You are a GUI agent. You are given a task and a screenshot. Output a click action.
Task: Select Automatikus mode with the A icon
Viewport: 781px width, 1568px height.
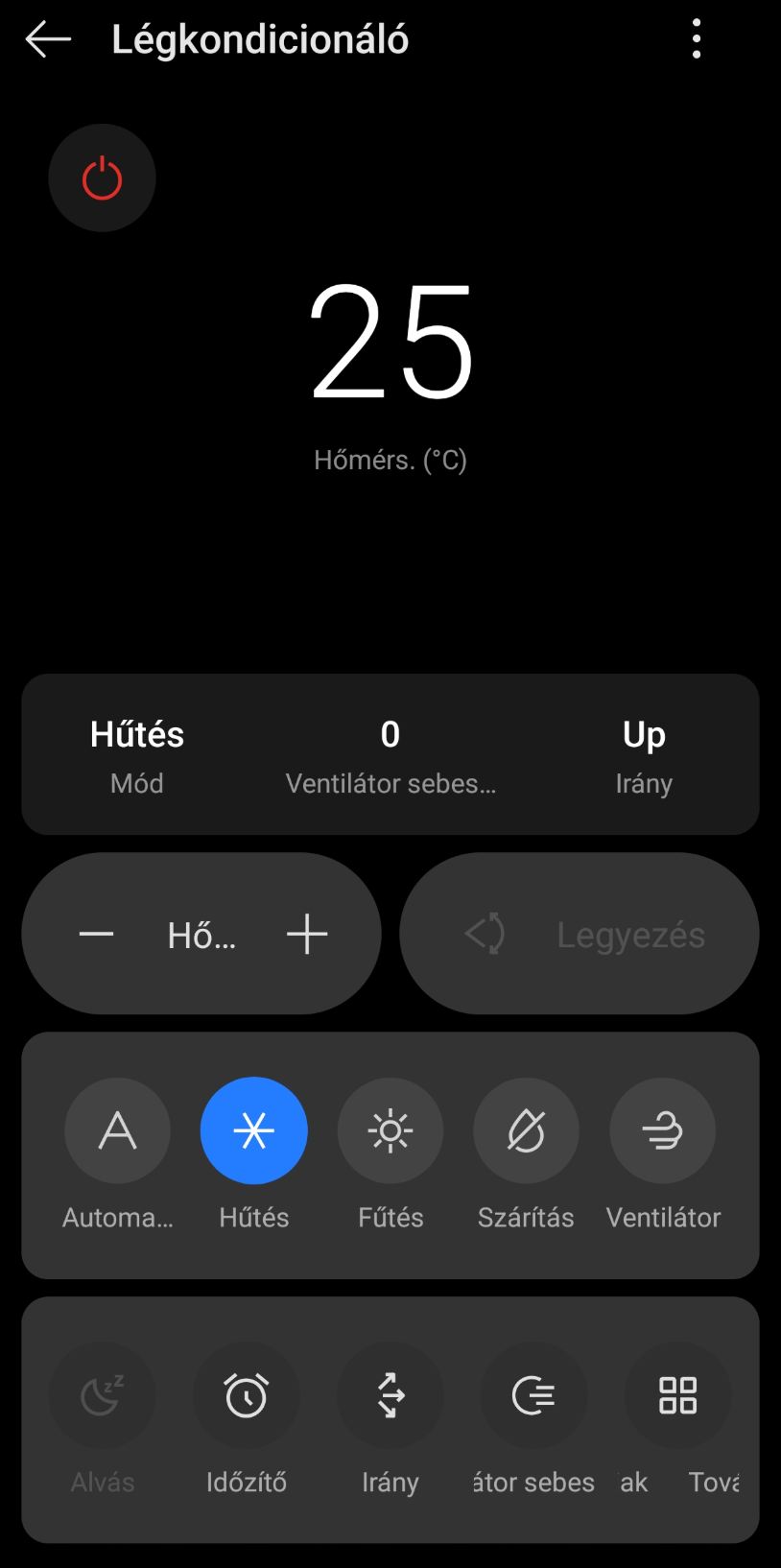[x=117, y=1131]
